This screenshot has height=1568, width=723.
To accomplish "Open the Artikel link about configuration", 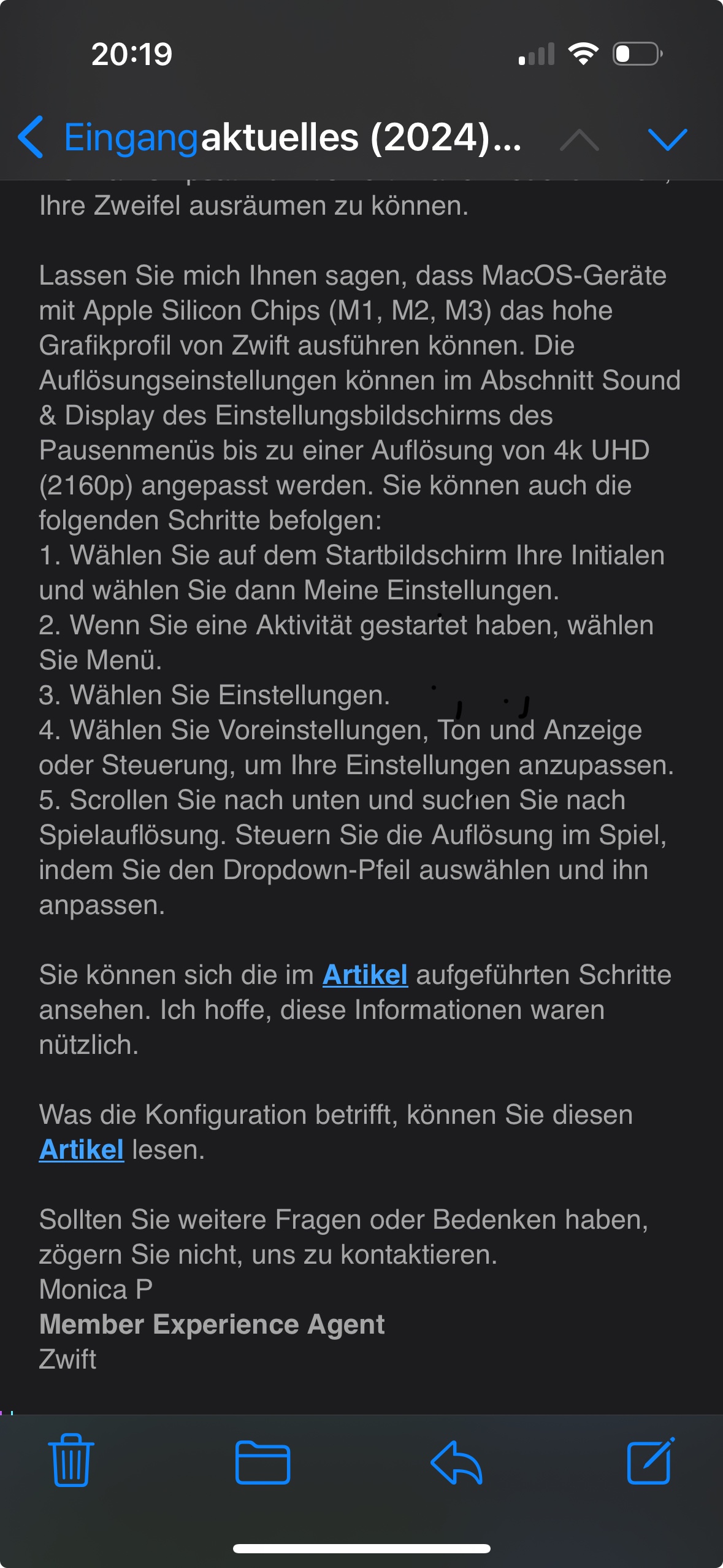I will 81,1150.
